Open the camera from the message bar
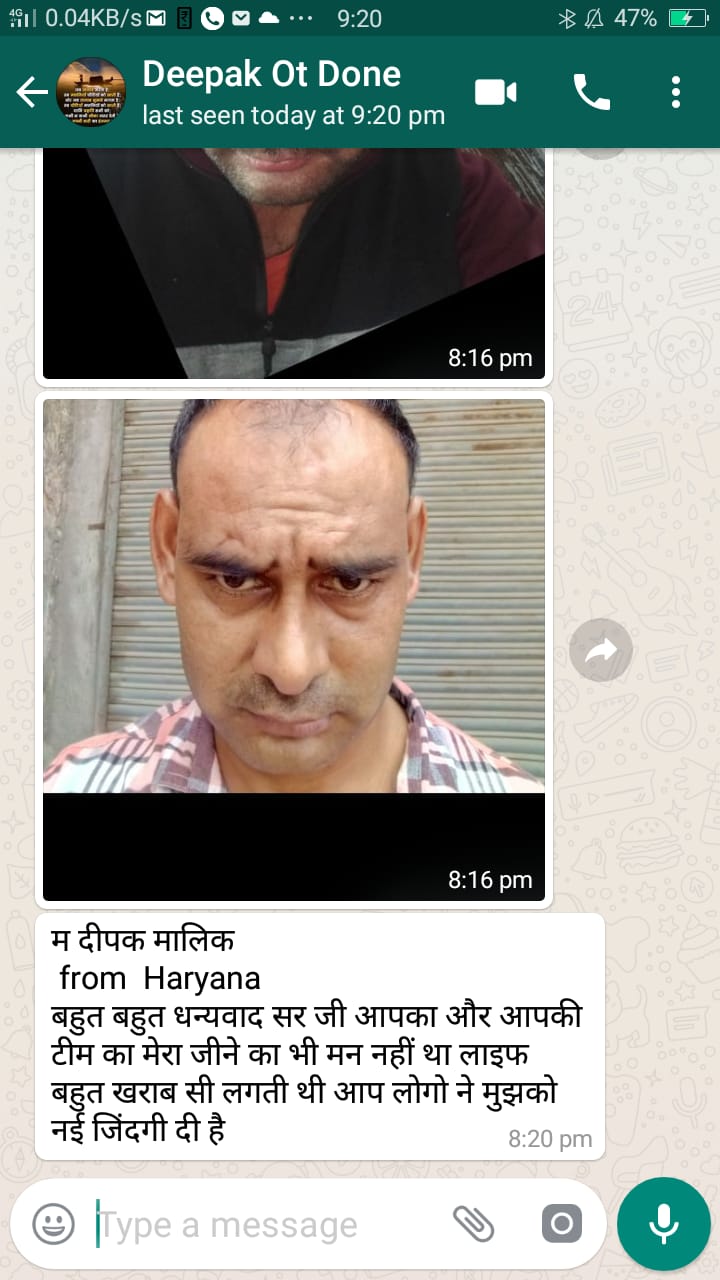 click(x=561, y=1223)
